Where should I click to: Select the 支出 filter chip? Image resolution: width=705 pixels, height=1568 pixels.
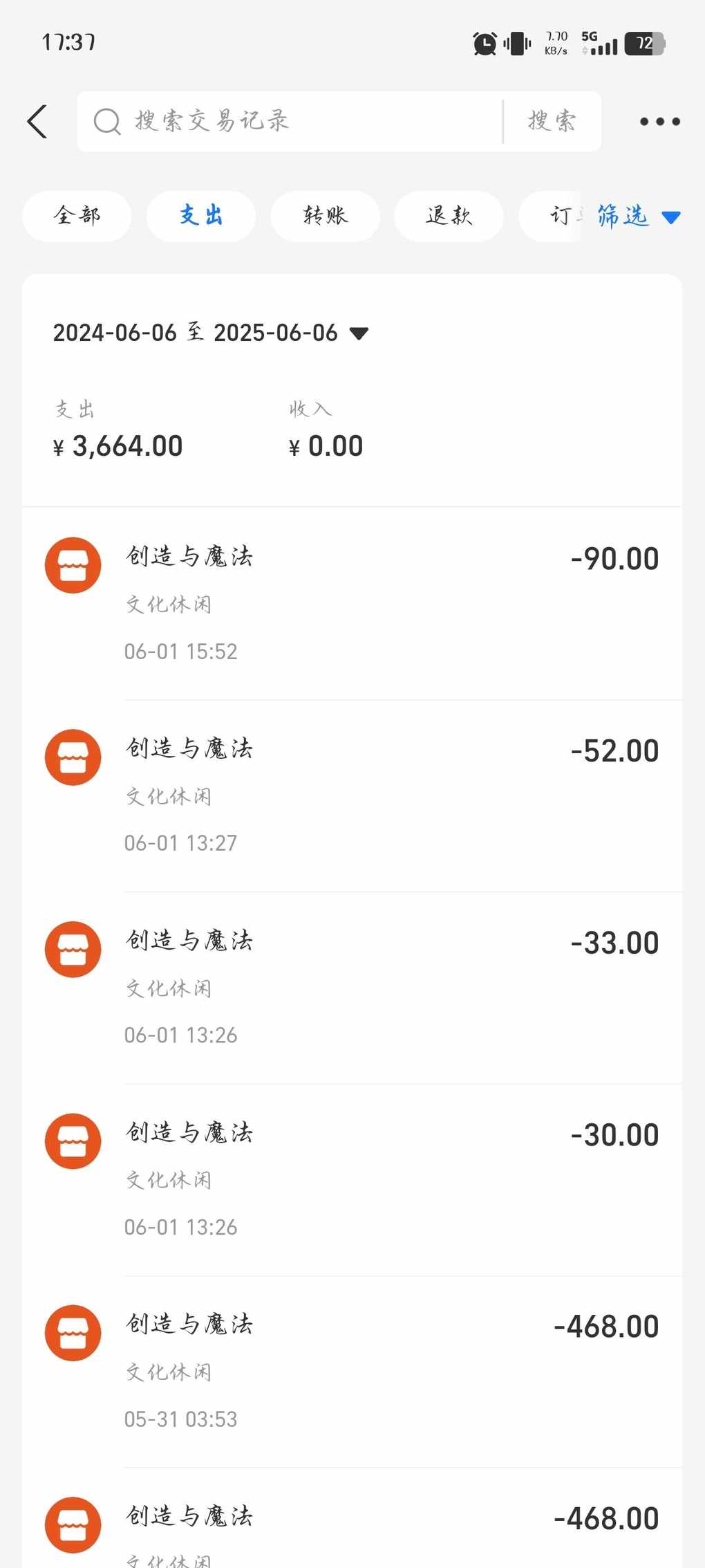(201, 216)
